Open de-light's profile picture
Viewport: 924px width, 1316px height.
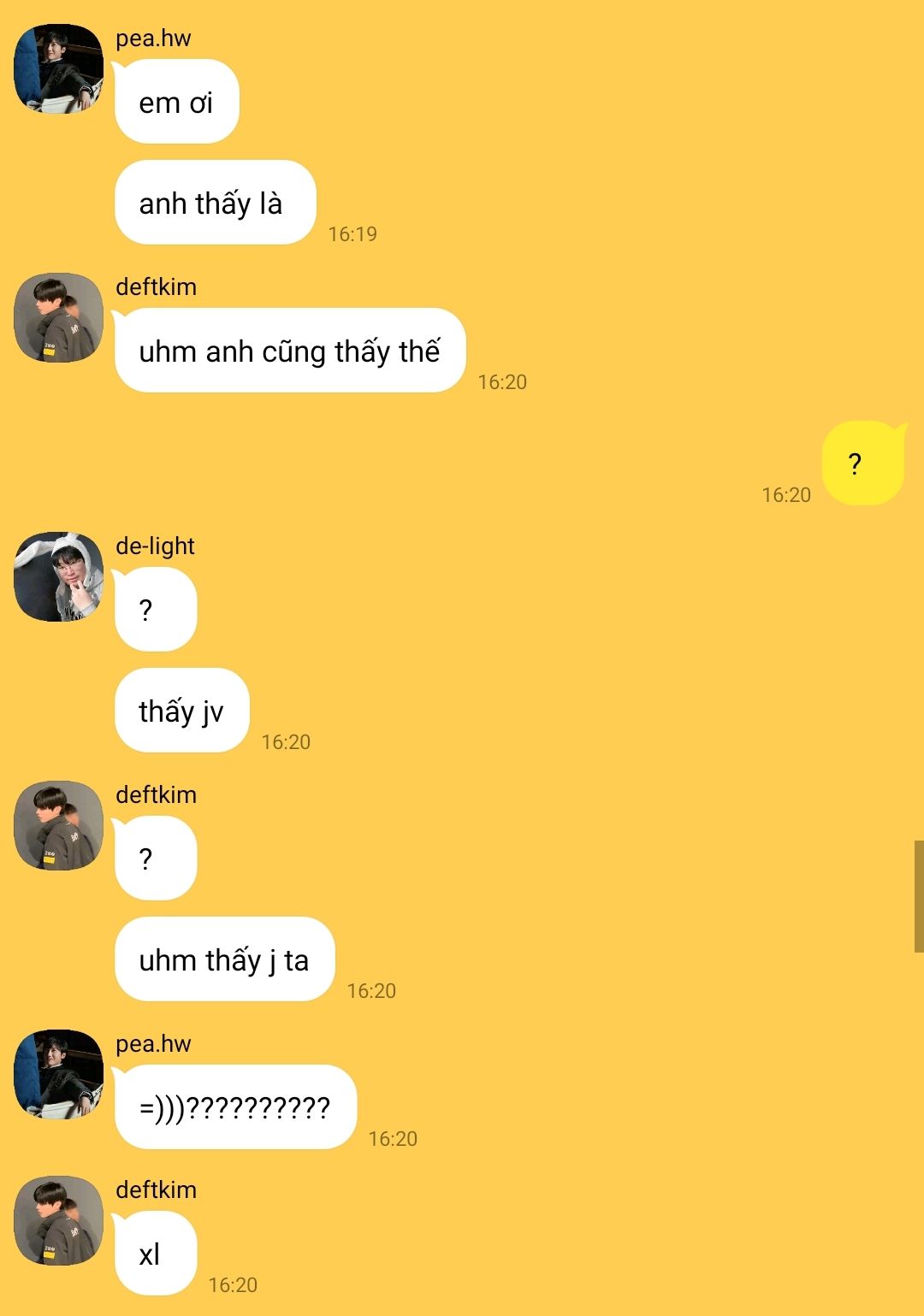[x=58, y=576]
